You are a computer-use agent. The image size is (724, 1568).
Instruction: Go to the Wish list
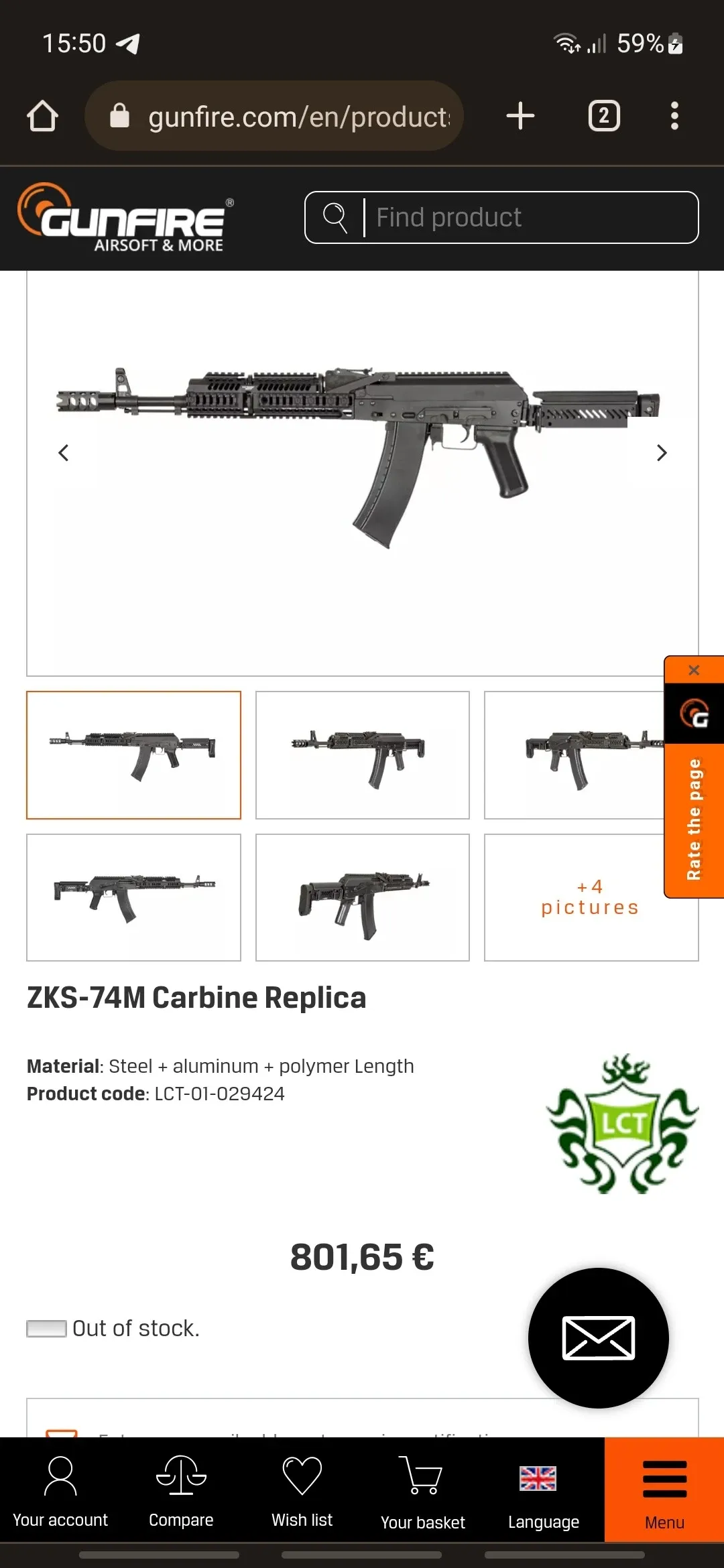[302, 1492]
